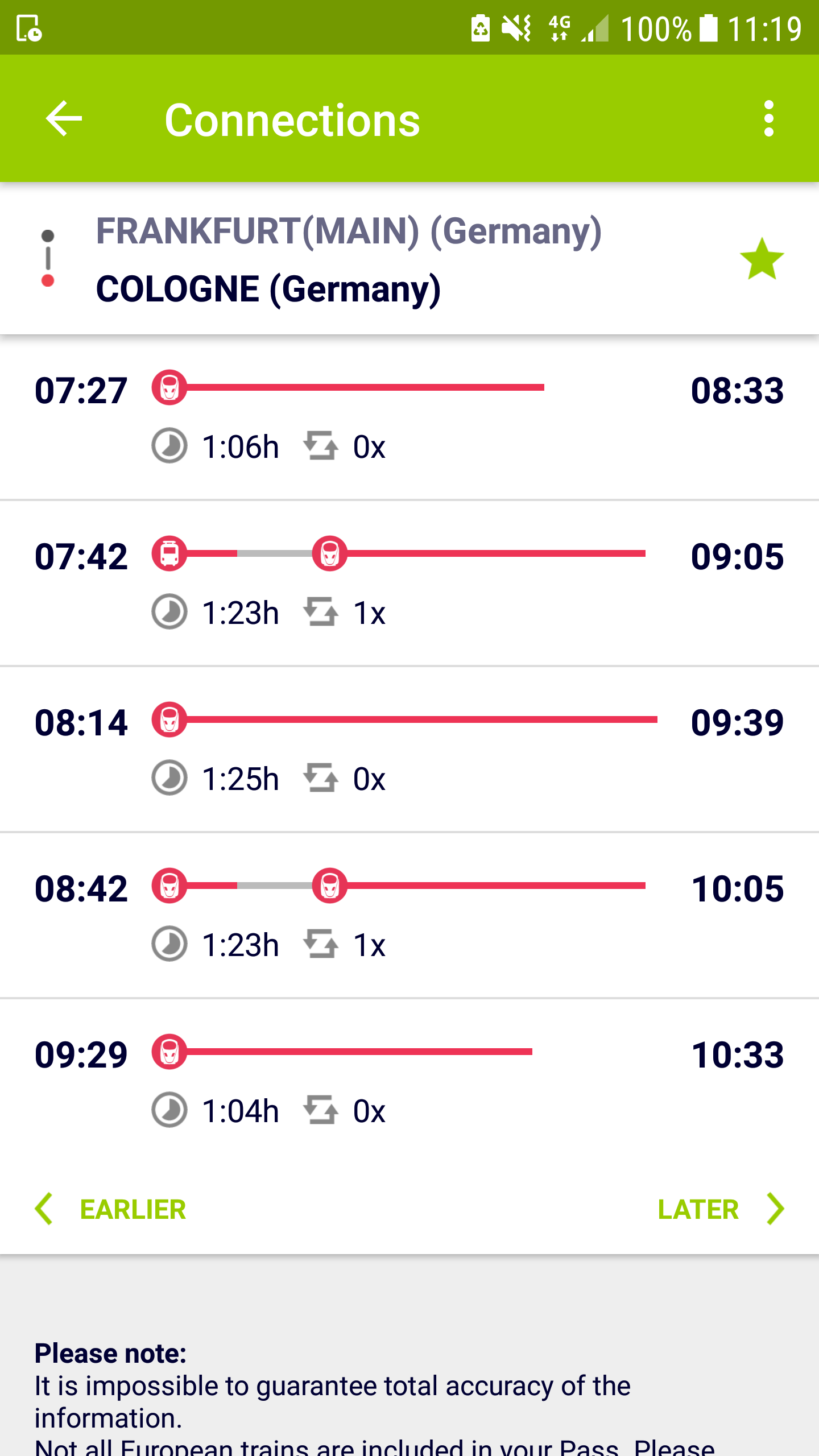Screen dimensions: 819x1456
Task: Open the 08:42 connection arriving at 10:05
Action: 409,916
